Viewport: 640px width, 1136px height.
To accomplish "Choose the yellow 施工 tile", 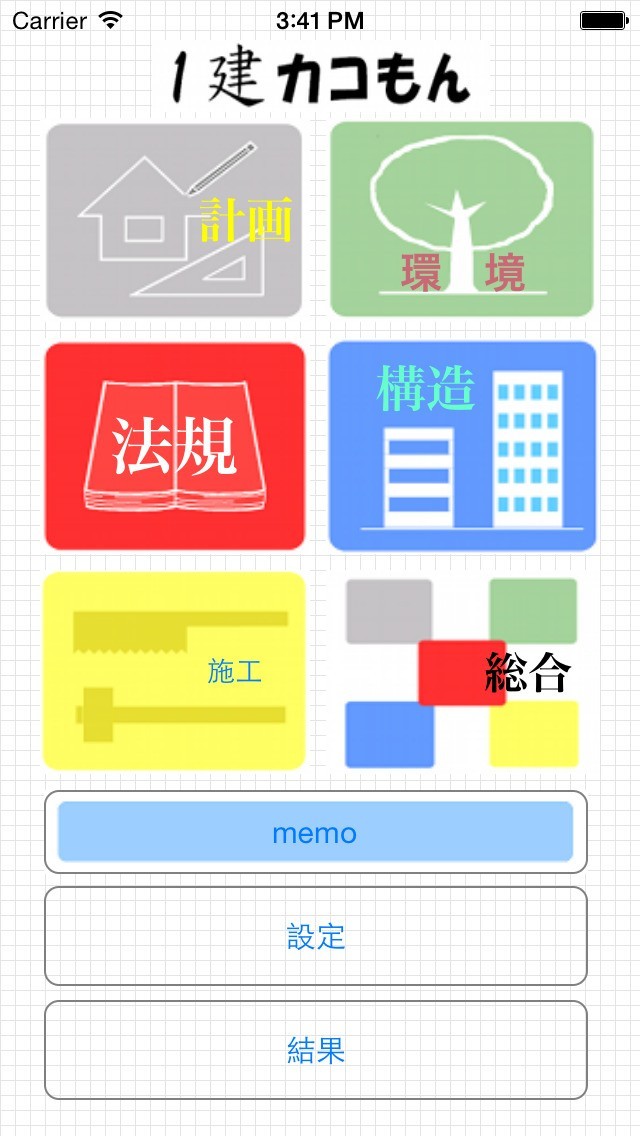I will [x=174, y=671].
